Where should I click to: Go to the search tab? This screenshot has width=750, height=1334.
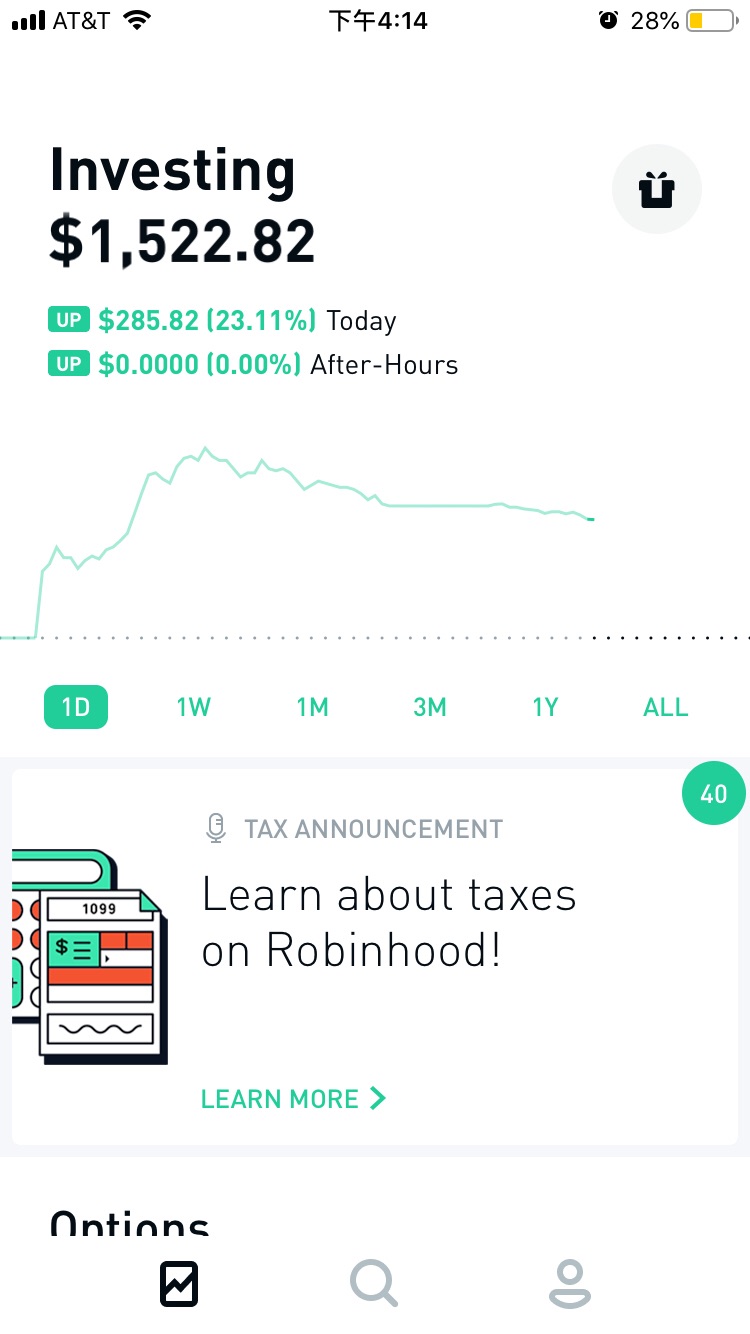tap(374, 1284)
